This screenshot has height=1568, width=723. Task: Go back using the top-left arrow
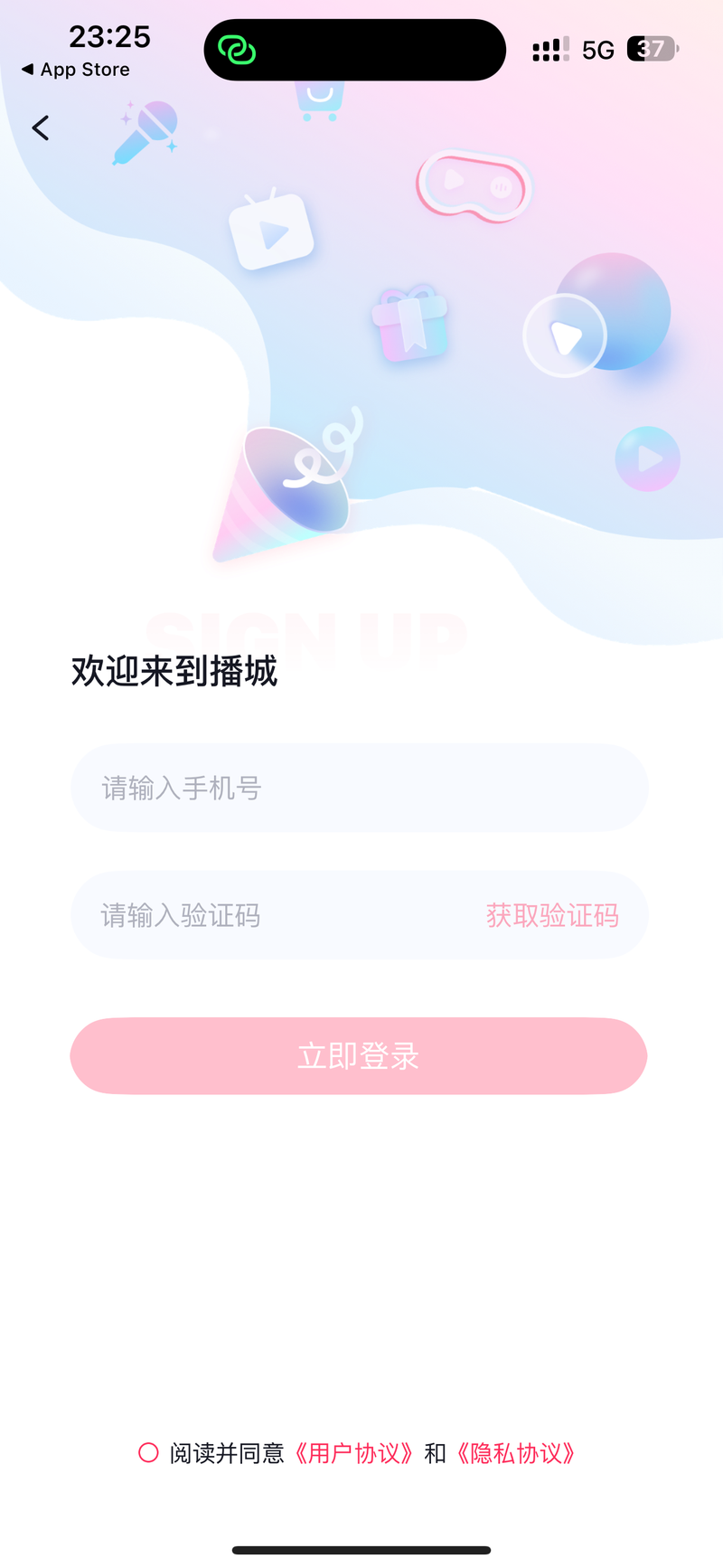[x=41, y=128]
